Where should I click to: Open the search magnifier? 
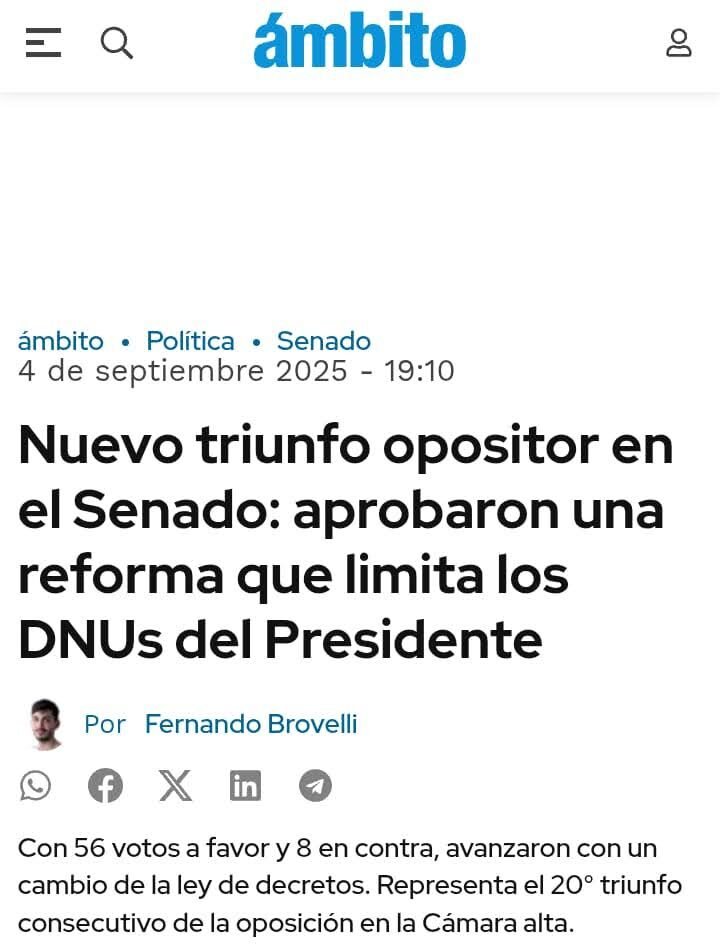click(x=117, y=43)
